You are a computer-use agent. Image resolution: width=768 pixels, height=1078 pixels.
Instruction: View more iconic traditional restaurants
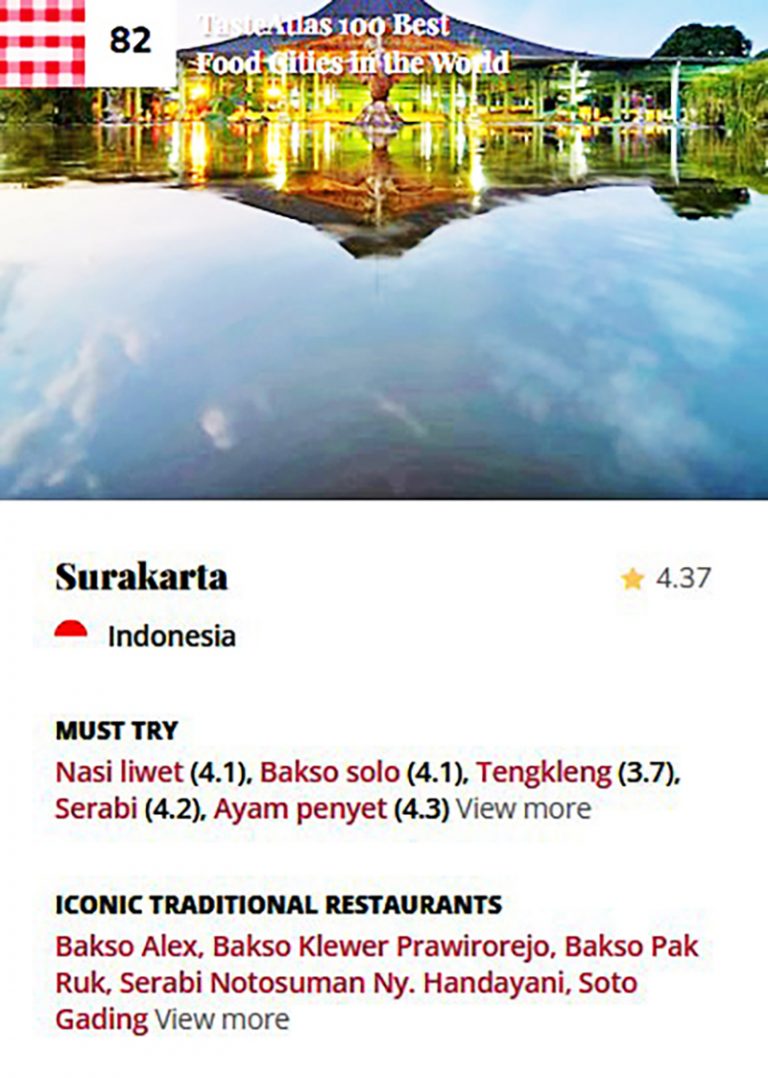tap(222, 1020)
